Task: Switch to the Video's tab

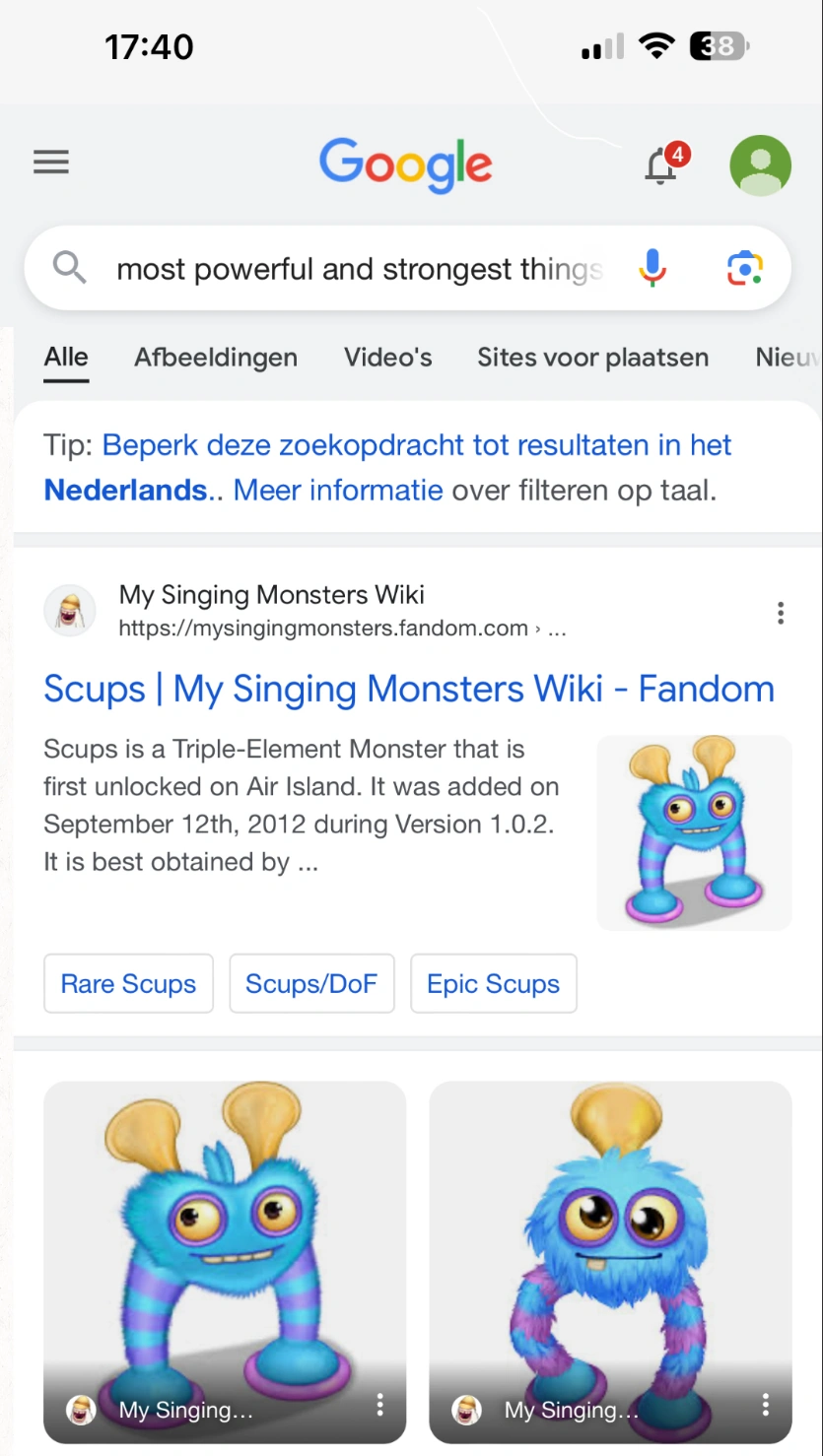Action: point(387,358)
